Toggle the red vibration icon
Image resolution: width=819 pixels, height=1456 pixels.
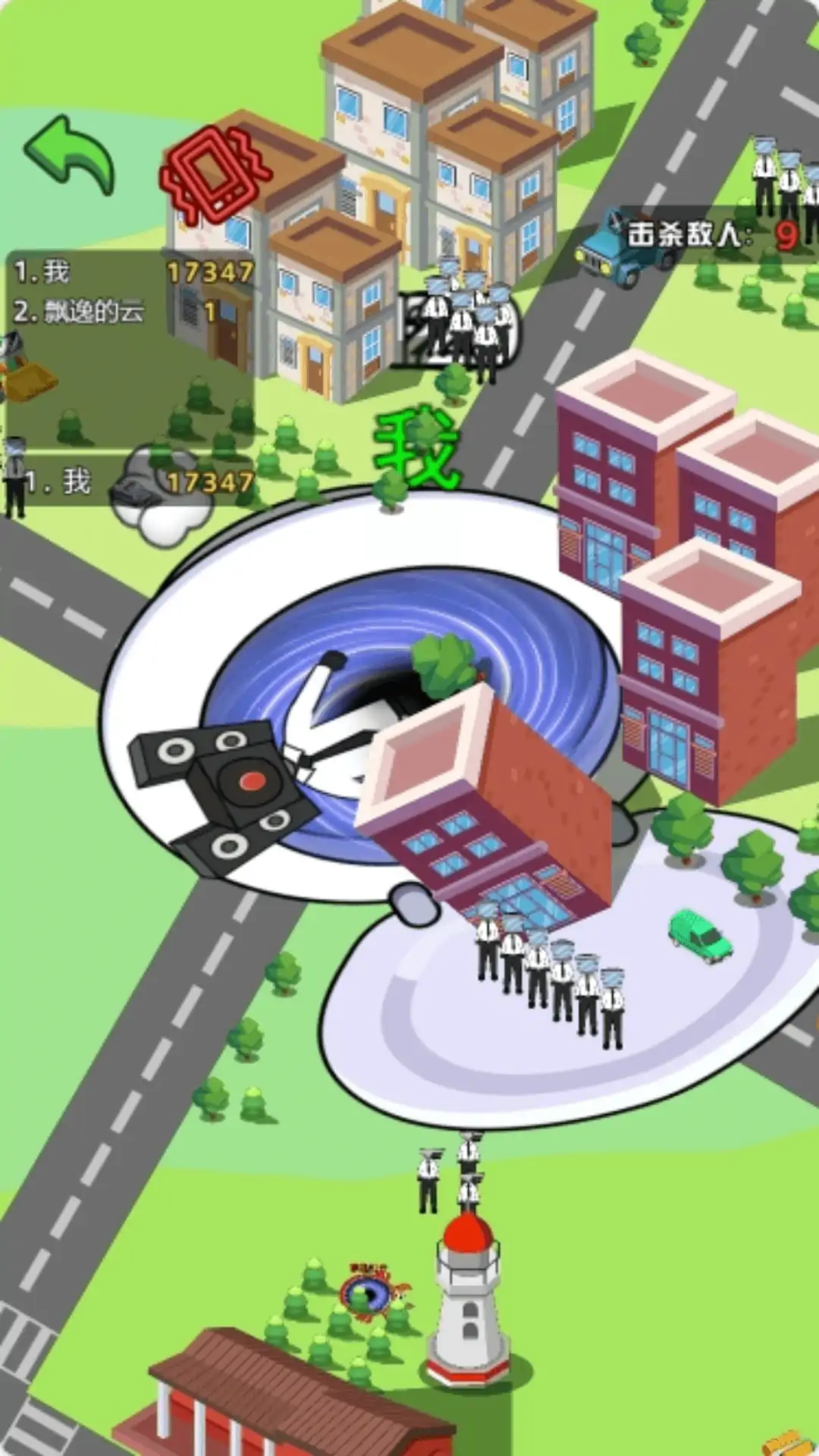tap(215, 177)
